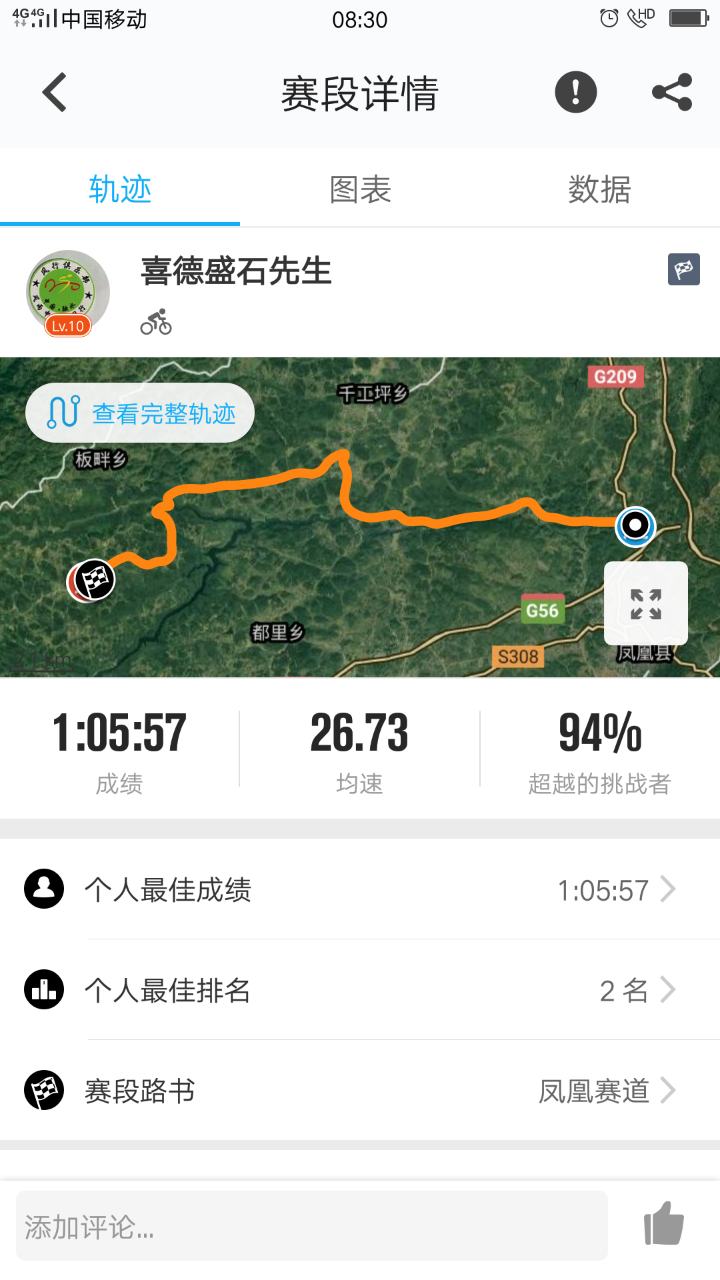This screenshot has width=720, height=1280.
Task: Select the 轨迹 tab
Action: tap(120, 189)
